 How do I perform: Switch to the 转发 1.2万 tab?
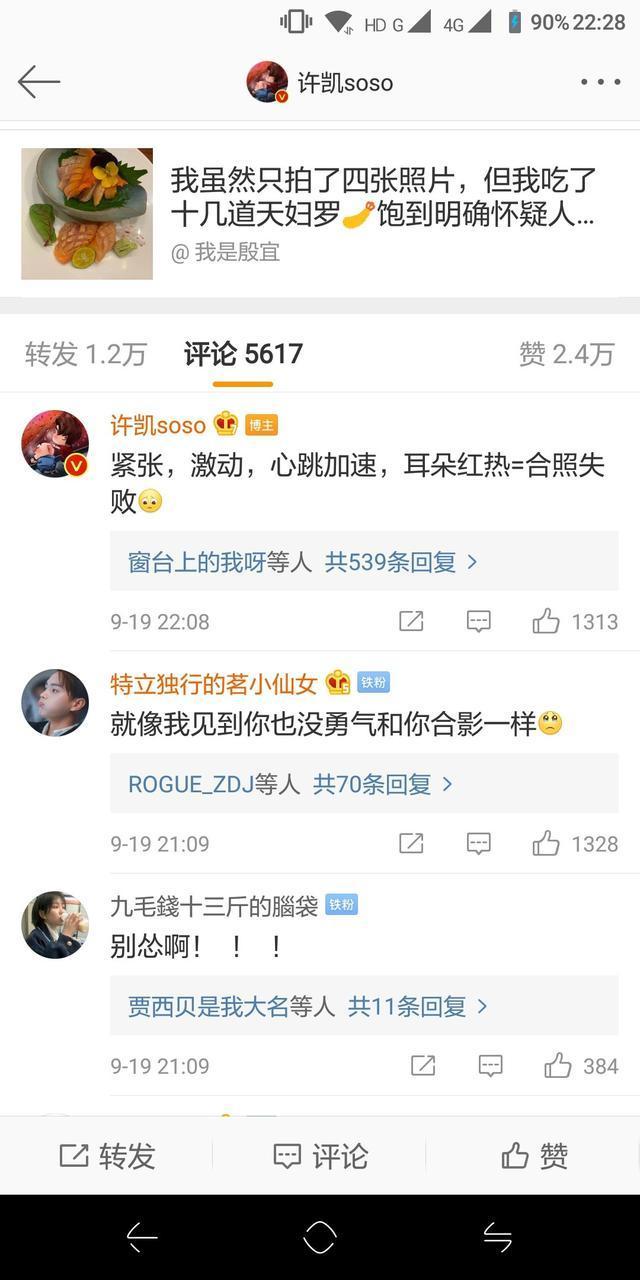[86, 354]
